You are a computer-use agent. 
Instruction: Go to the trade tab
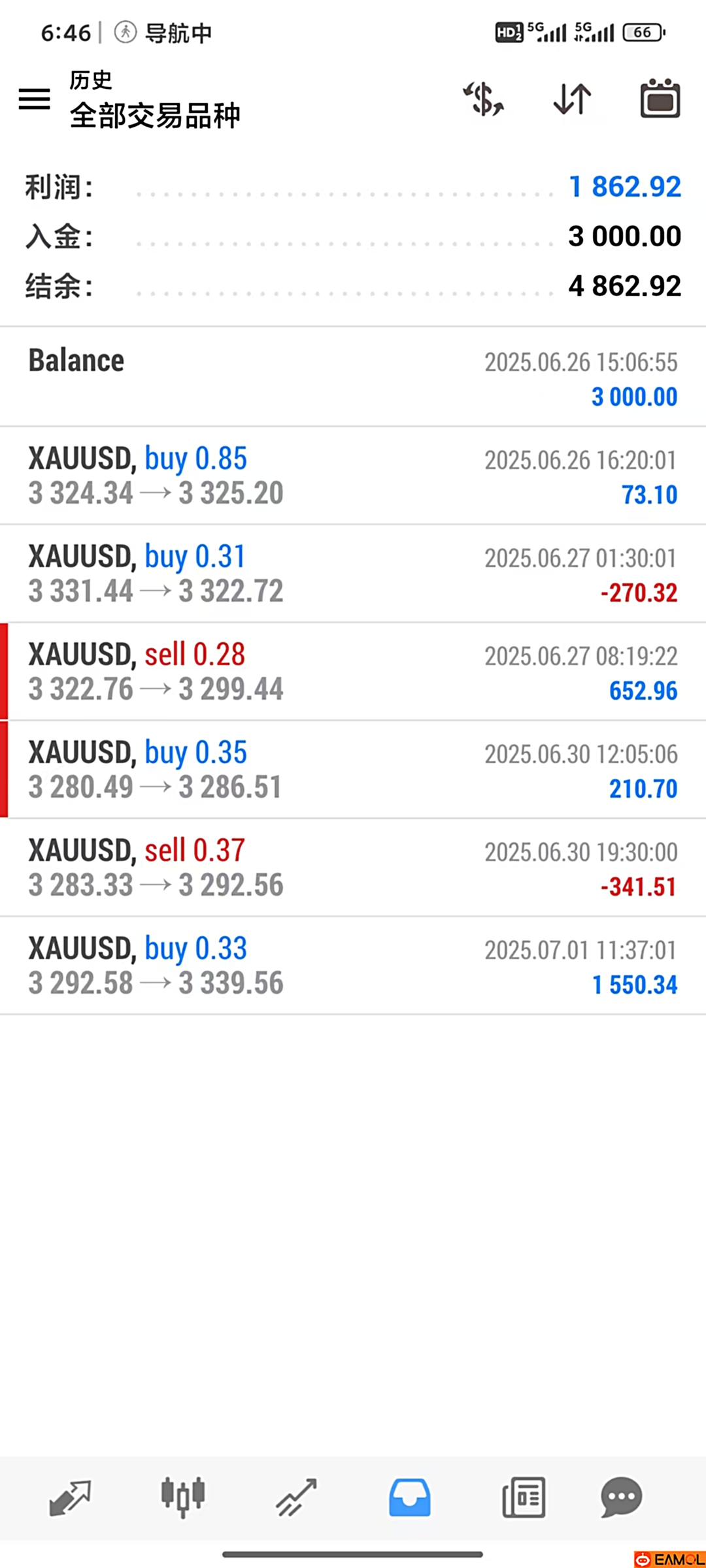(x=296, y=1497)
